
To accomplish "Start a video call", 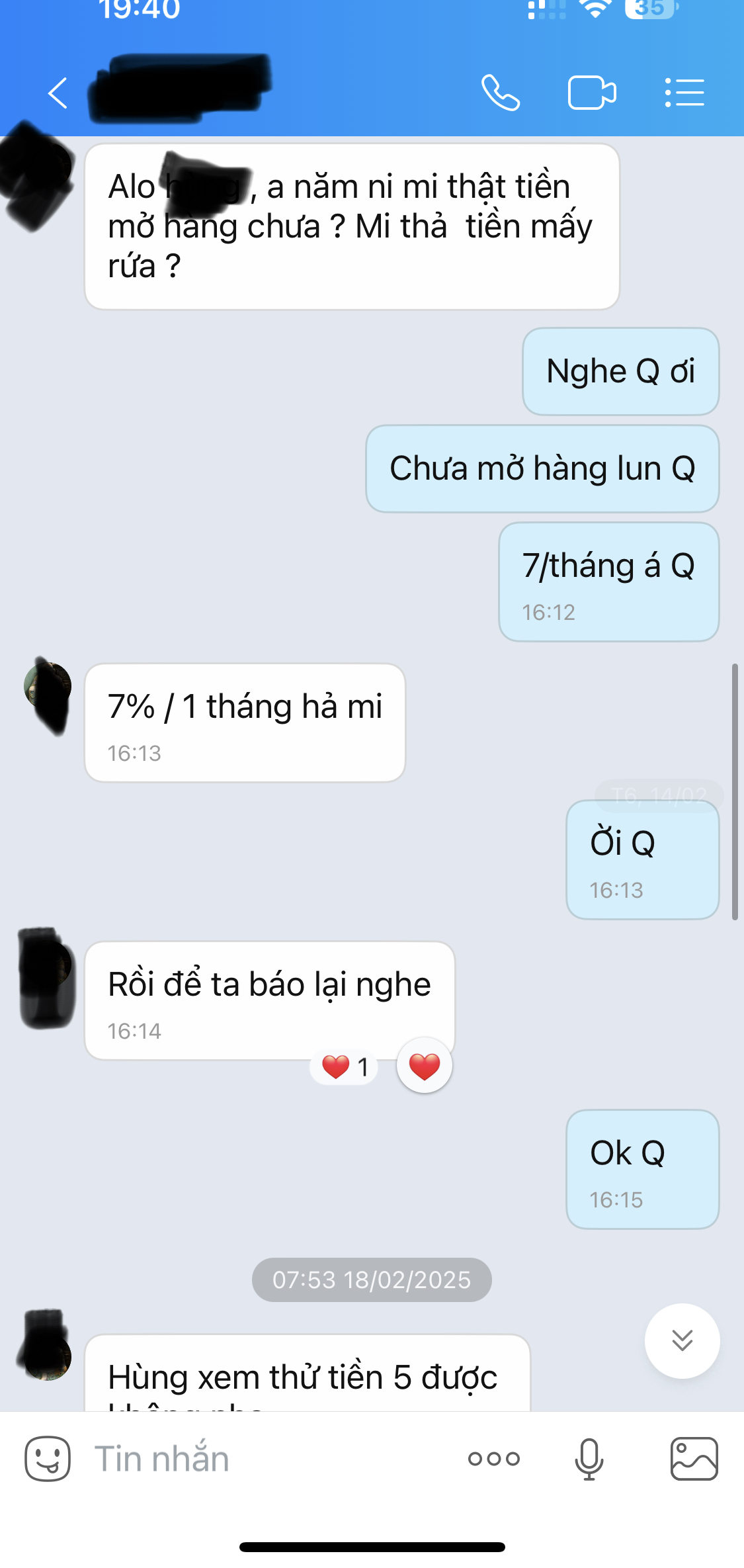I will (x=592, y=93).
